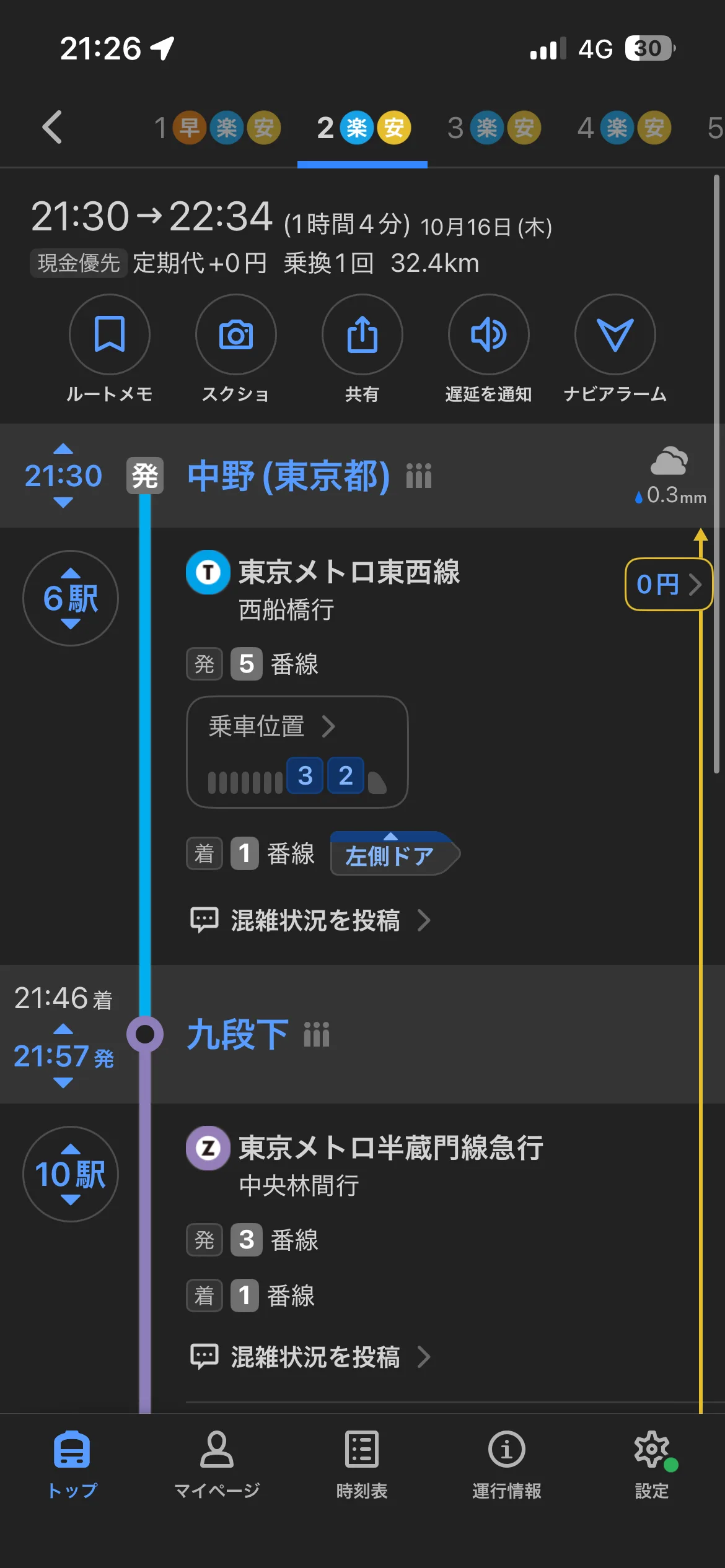Open the 0円 fare details
The width and height of the screenshot is (725, 1568).
(669, 584)
